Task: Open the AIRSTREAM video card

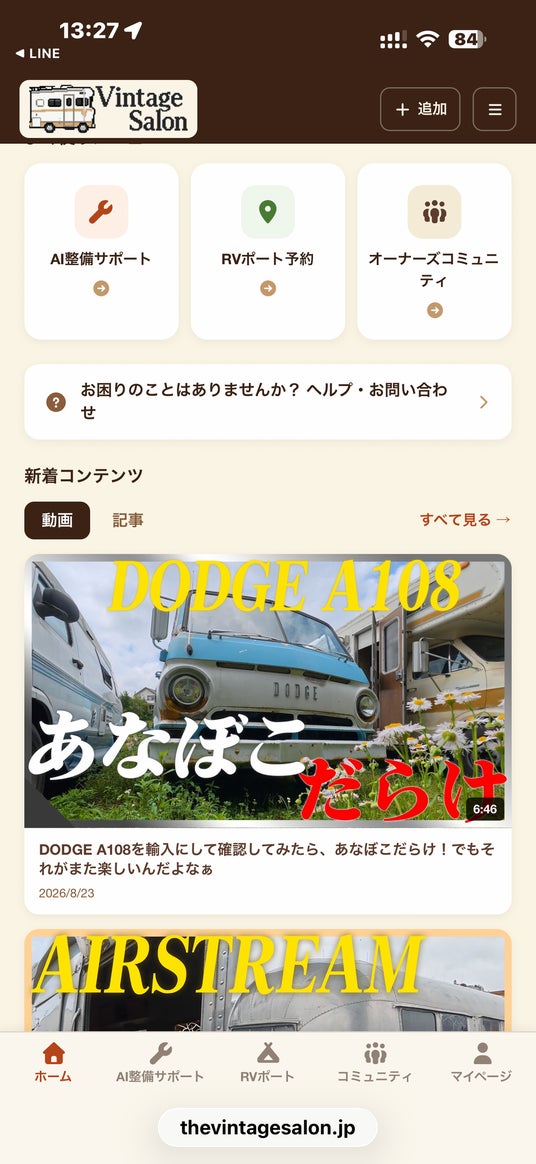Action: coord(268,980)
